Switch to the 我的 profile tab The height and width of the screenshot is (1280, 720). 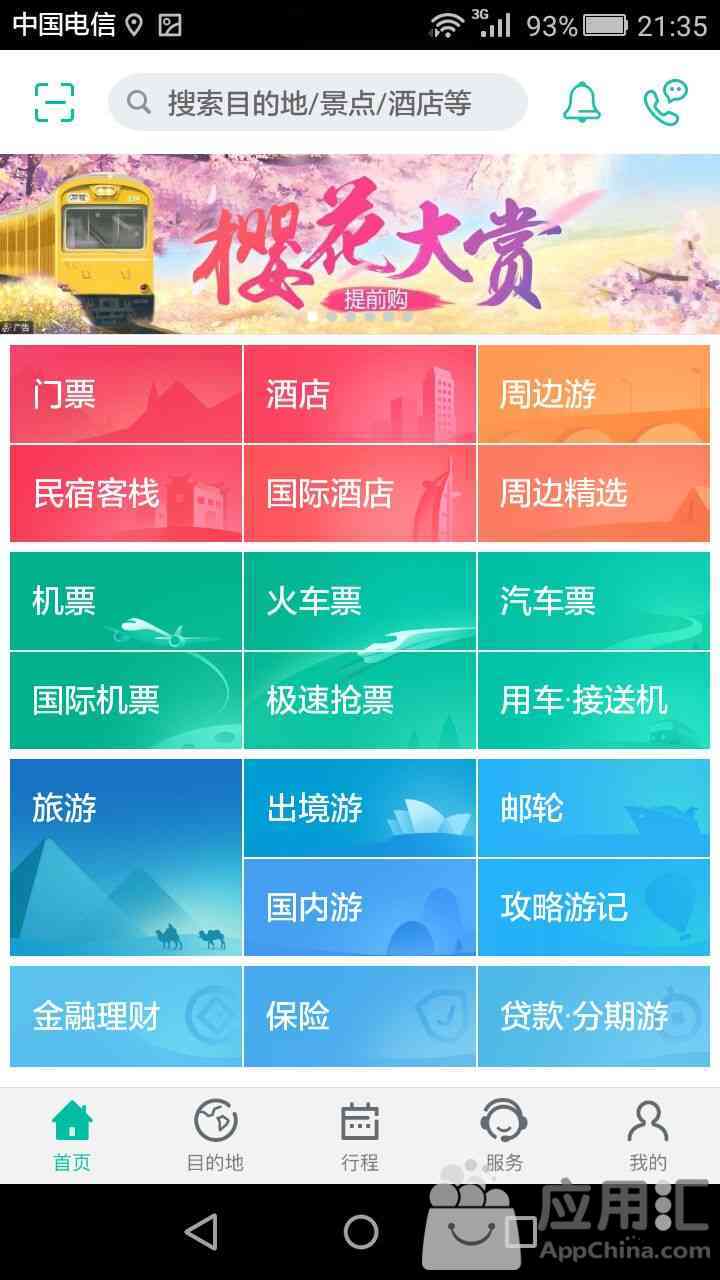pyautogui.click(x=648, y=1136)
